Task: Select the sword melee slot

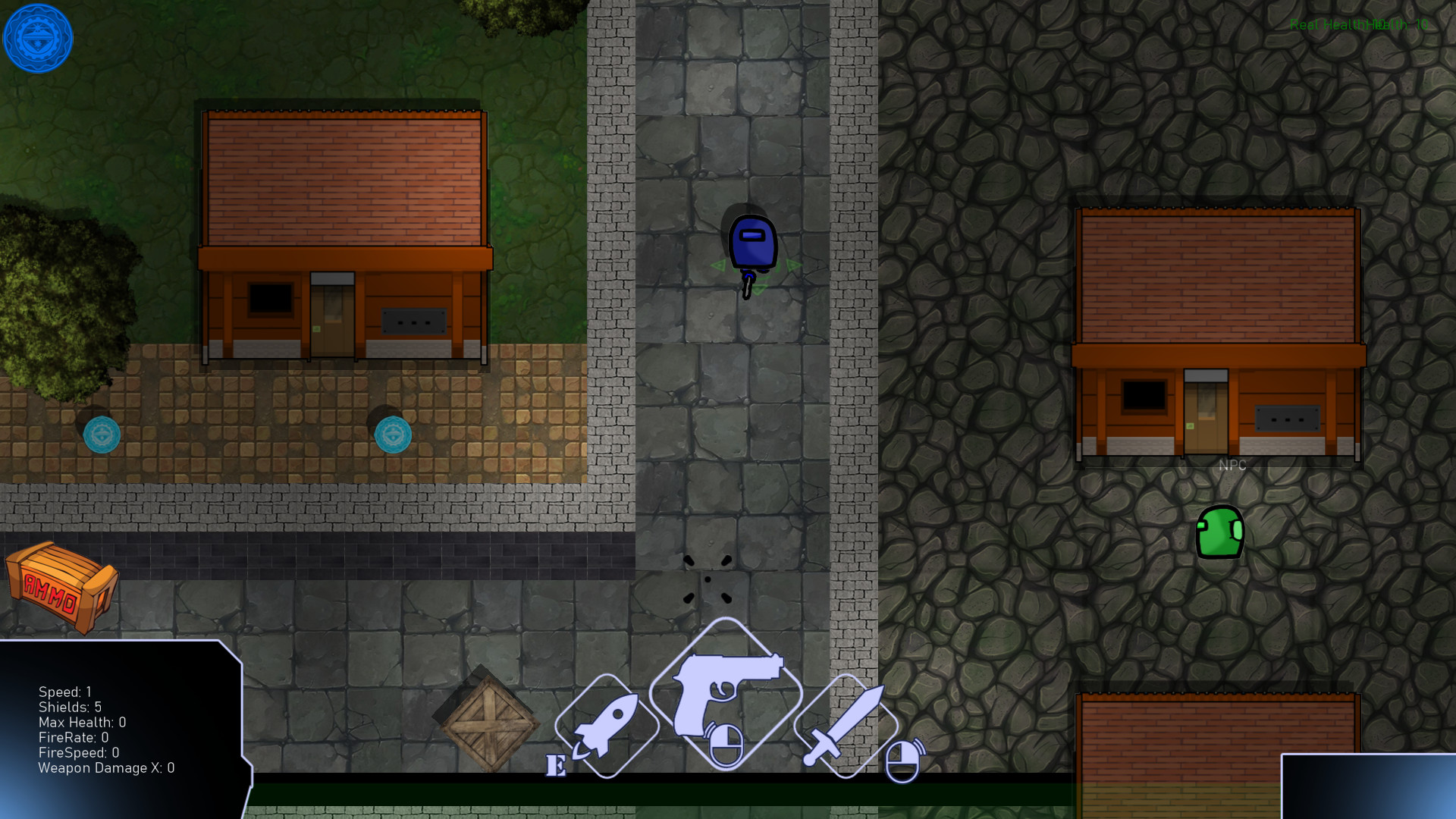Action: (x=846, y=726)
